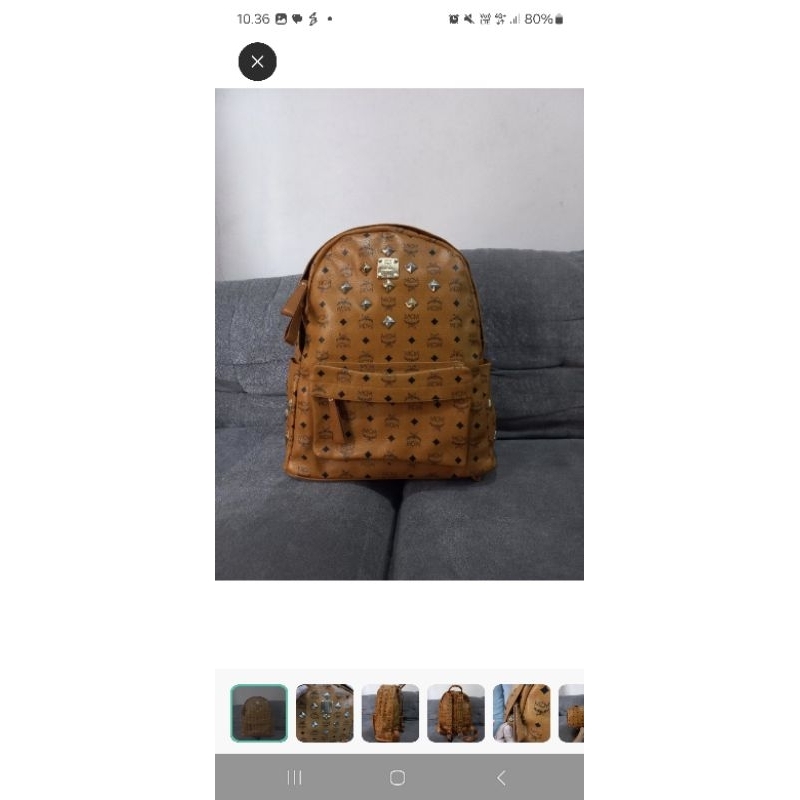The height and width of the screenshot is (800, 800).
Task: Select the partially visible sixth thumbnail
Action: pos(572,713)
